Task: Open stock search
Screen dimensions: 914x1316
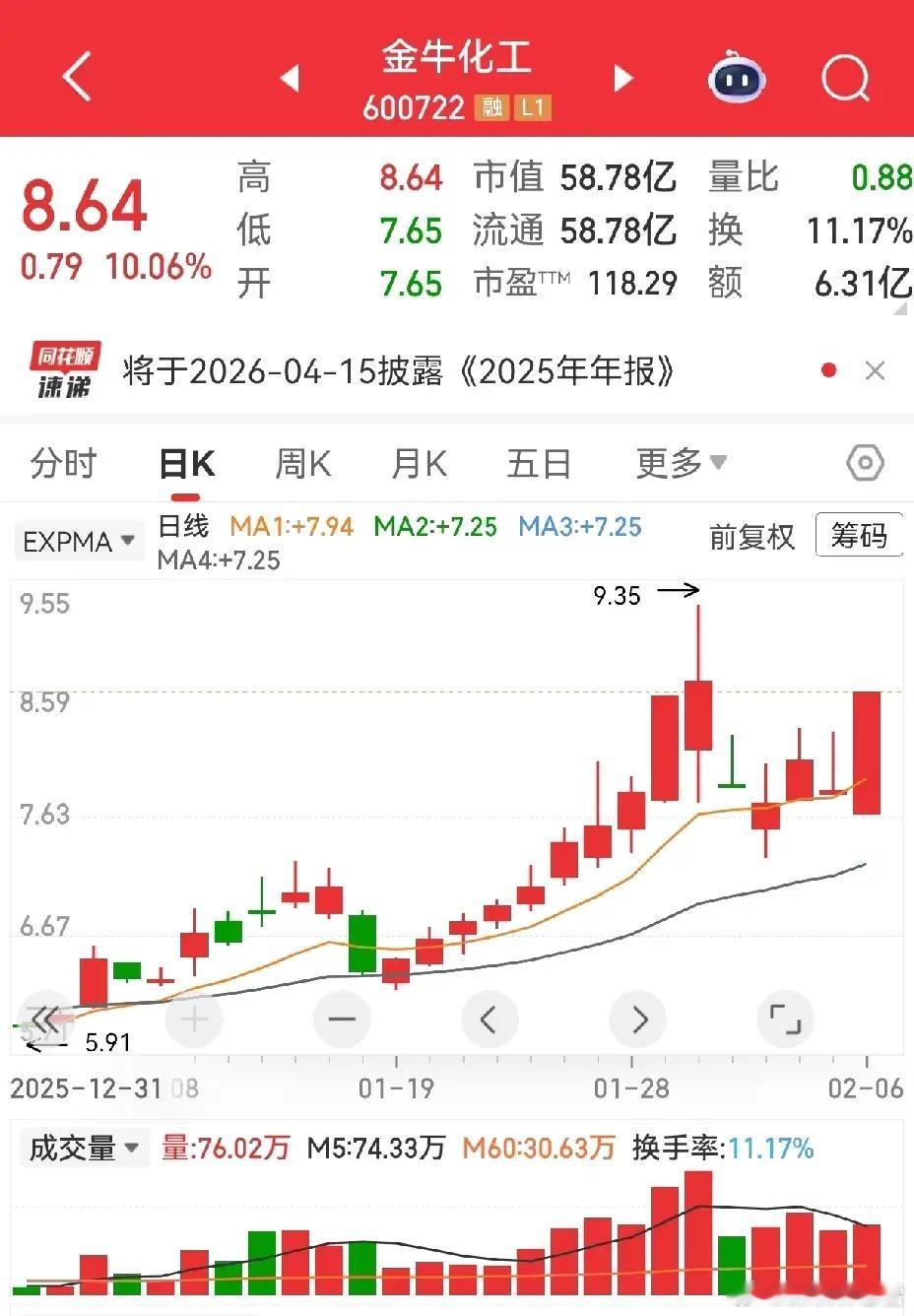Action: (845, 77)
